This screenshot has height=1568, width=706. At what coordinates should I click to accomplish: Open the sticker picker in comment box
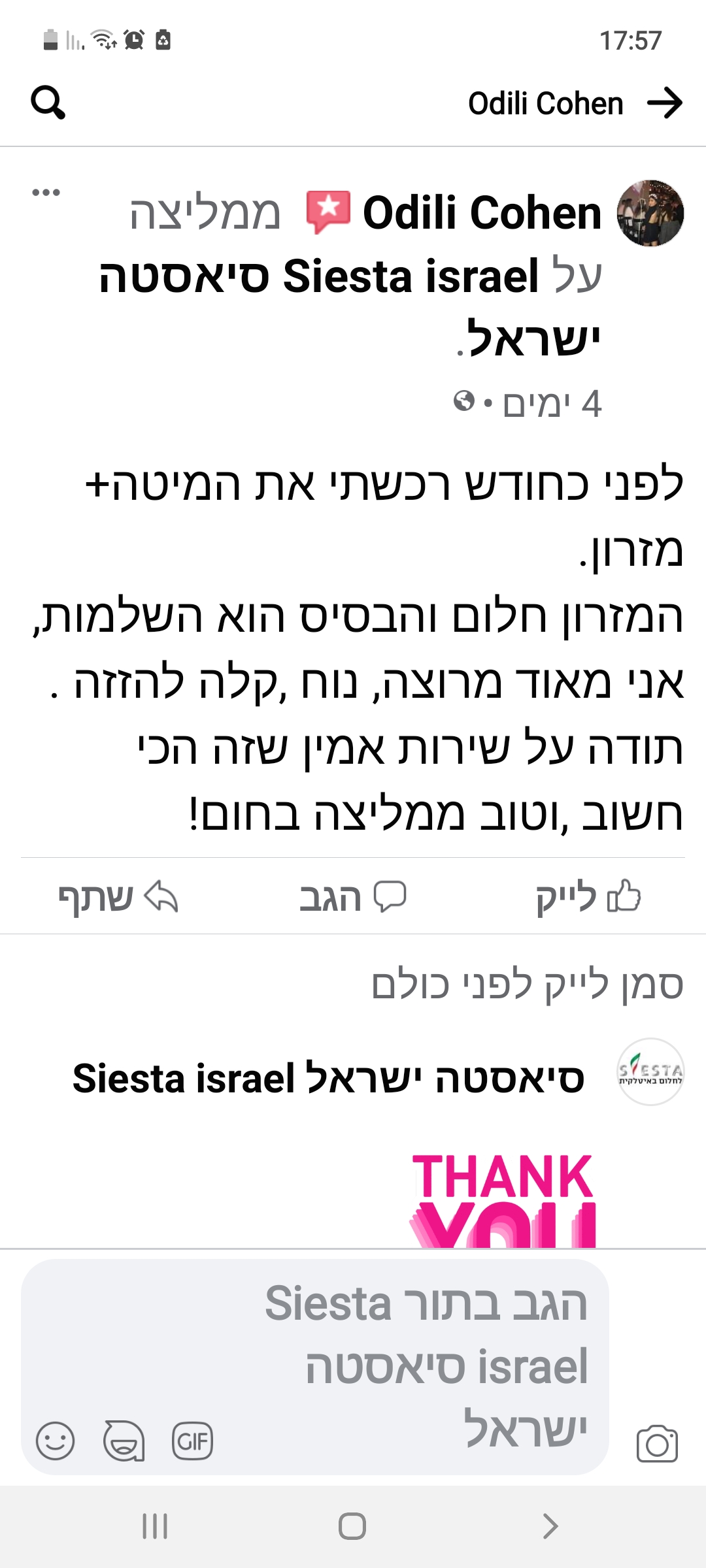124,1441
